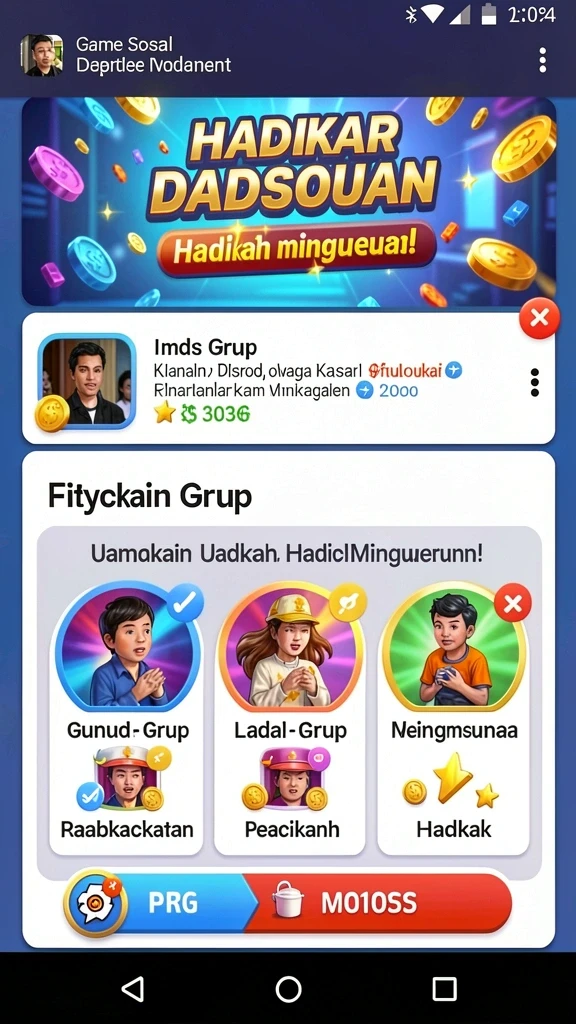Go back with the system back button

[133, 989]
